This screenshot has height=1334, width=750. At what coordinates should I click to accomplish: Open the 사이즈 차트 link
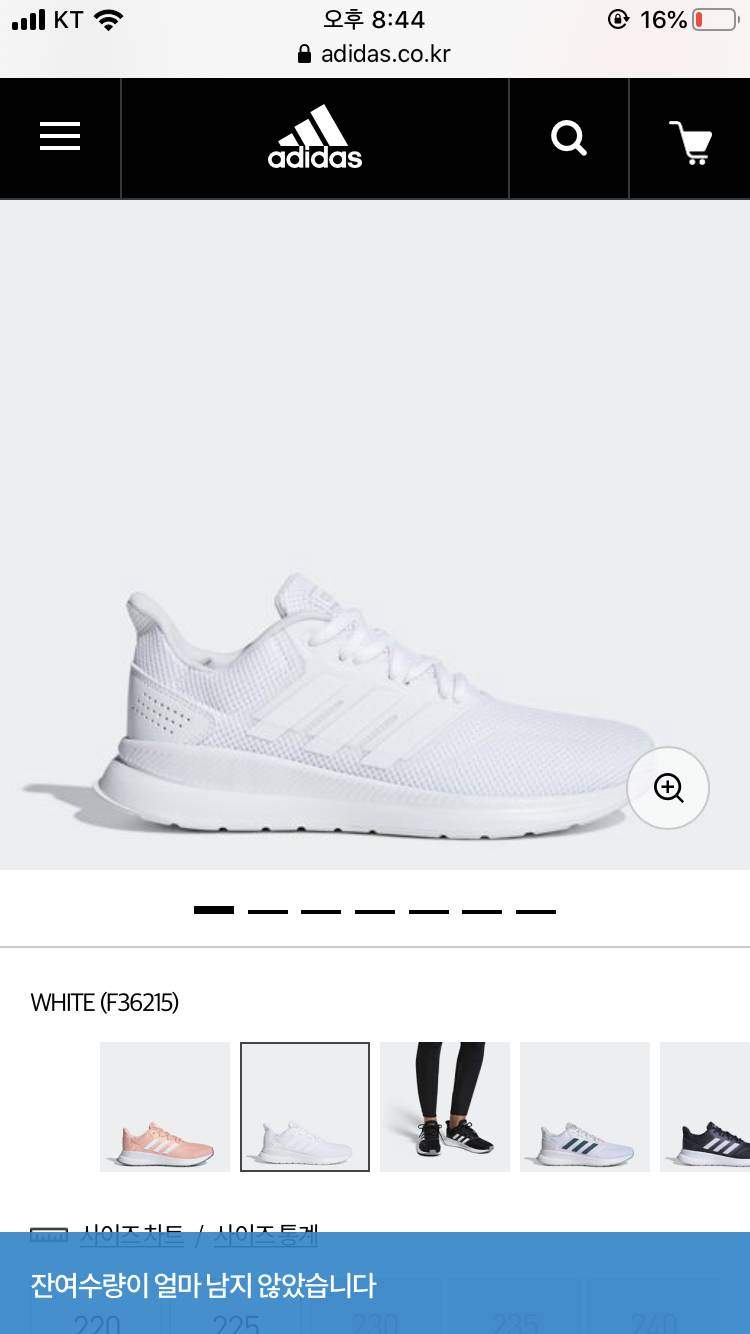(132, 1236)
